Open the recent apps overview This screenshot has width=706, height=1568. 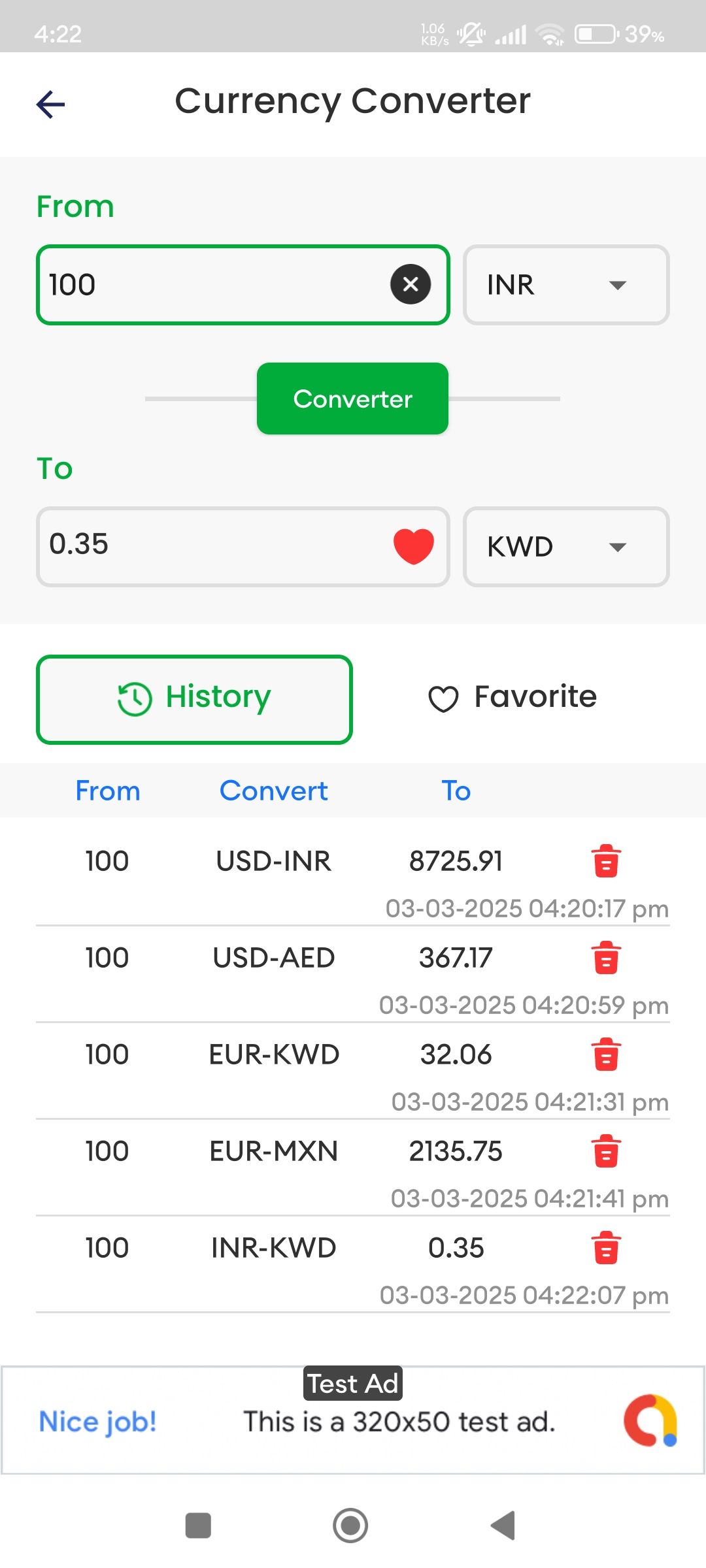coord(198,1526)
